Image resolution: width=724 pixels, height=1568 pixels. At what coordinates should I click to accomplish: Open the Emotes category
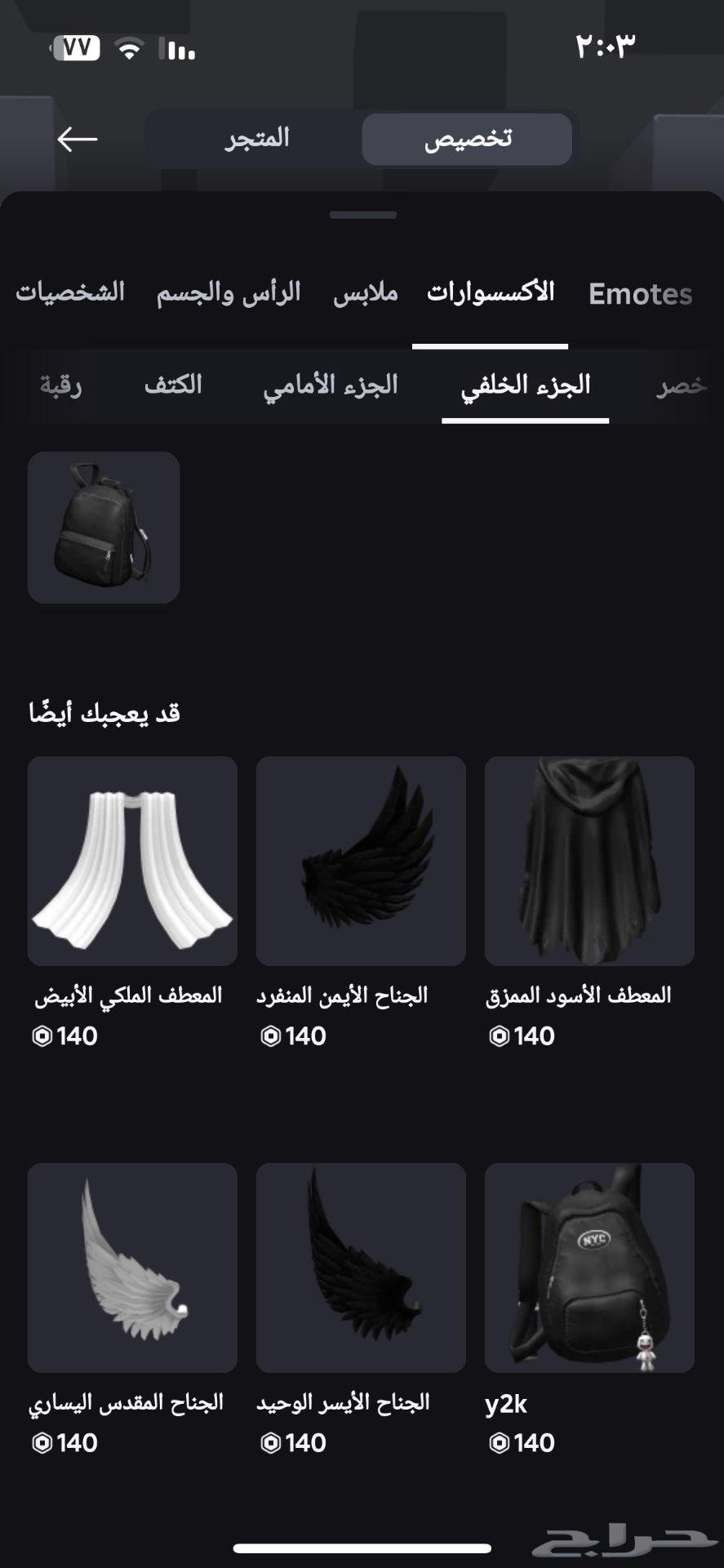point(639,294)
